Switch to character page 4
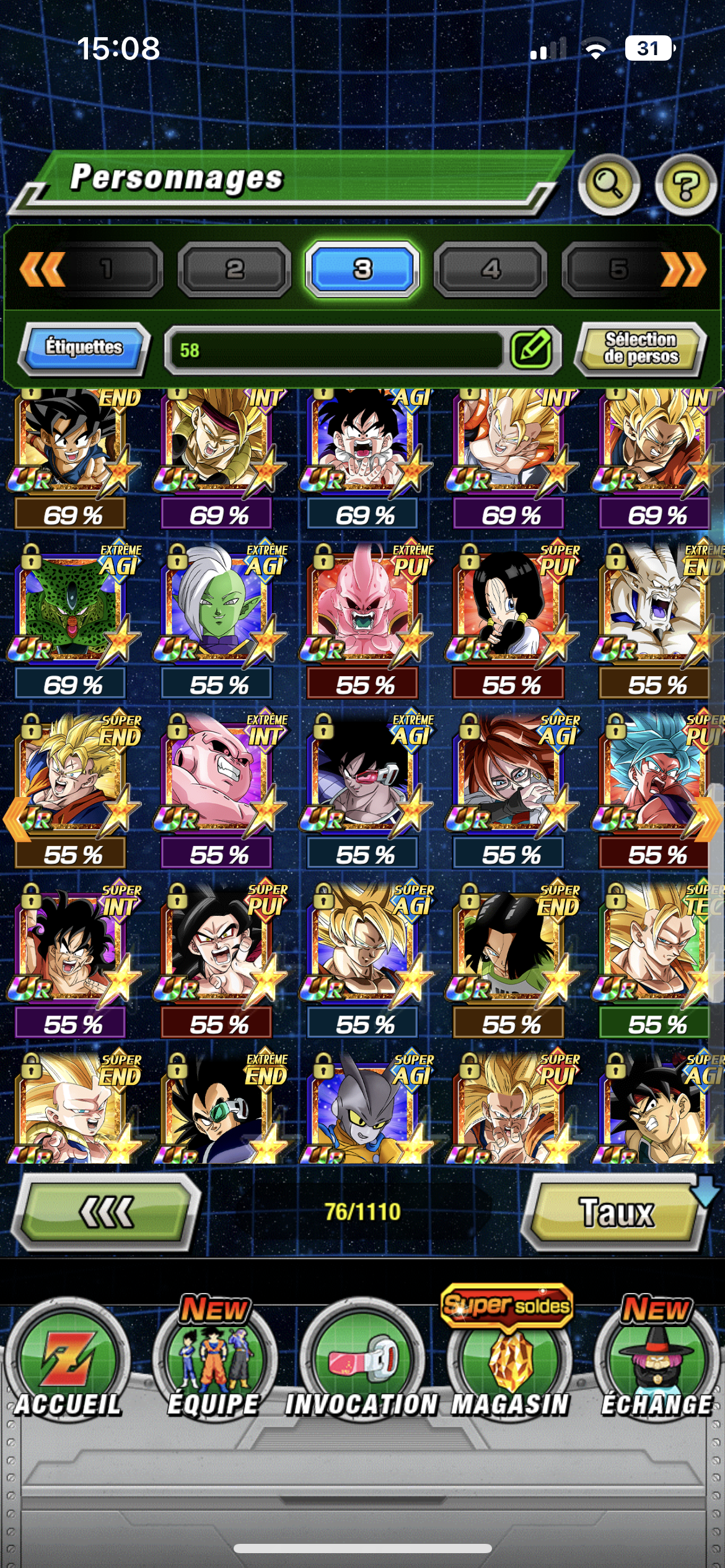The height and width of the screenshot is (1568, 725). tap(490, 269)
